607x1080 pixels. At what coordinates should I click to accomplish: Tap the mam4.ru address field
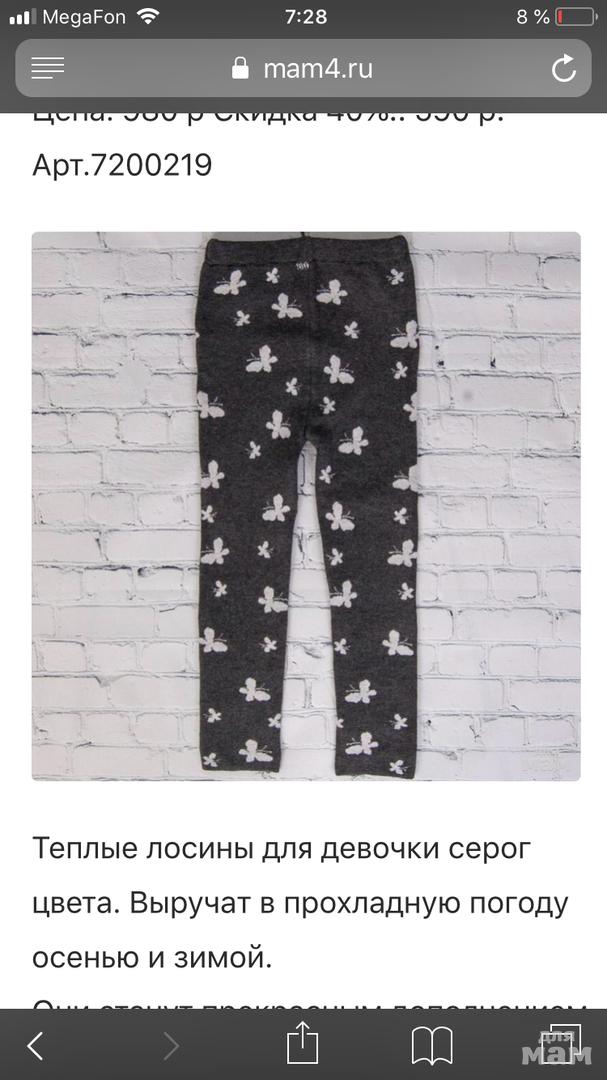pyautogui.click(x=303, y=68)
